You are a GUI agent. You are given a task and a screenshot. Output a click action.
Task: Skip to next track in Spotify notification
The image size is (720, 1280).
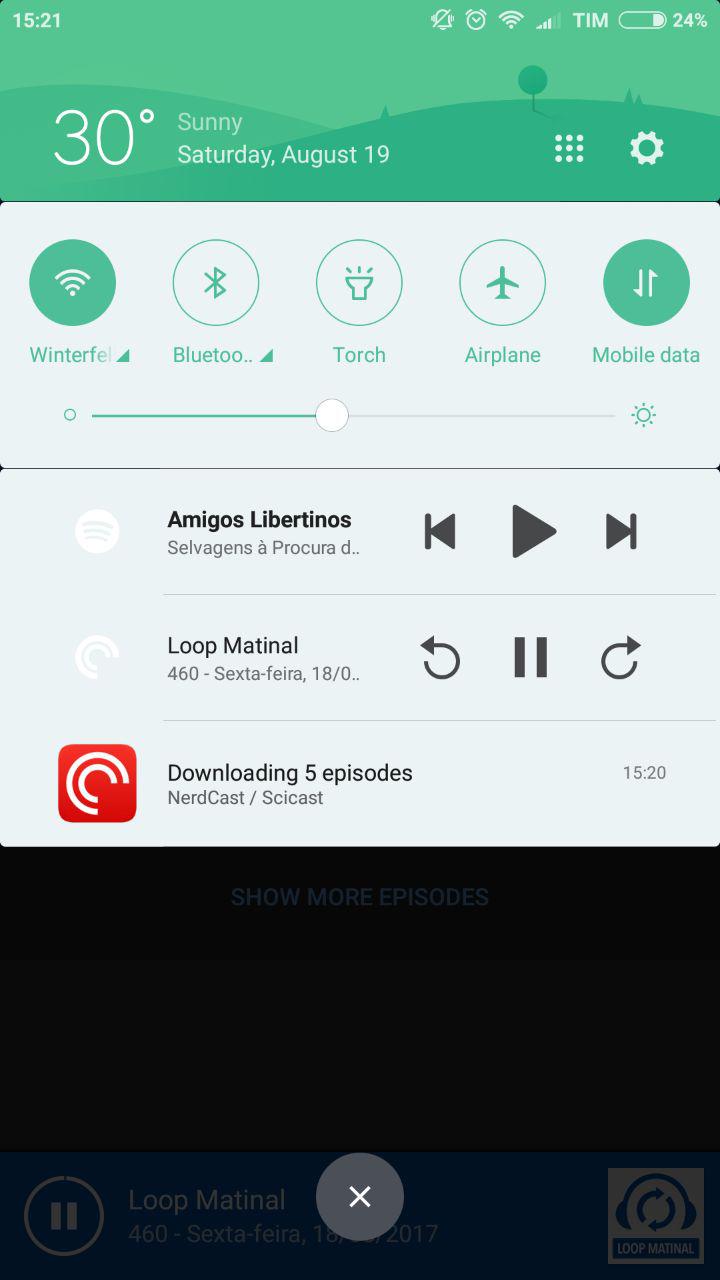pos(621,531)
